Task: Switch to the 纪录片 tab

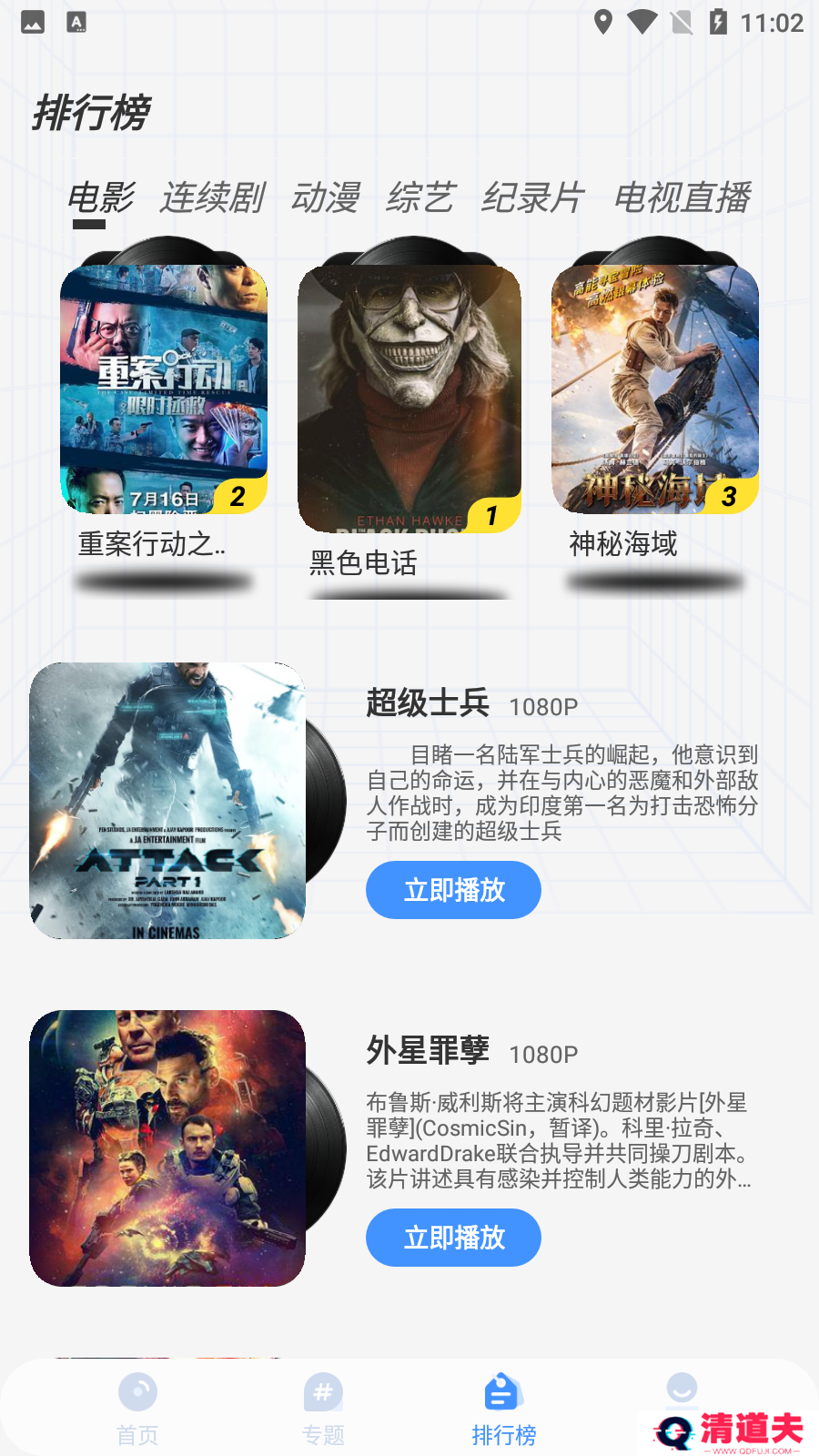Action: pyautogui.click(x=532, y=197)
